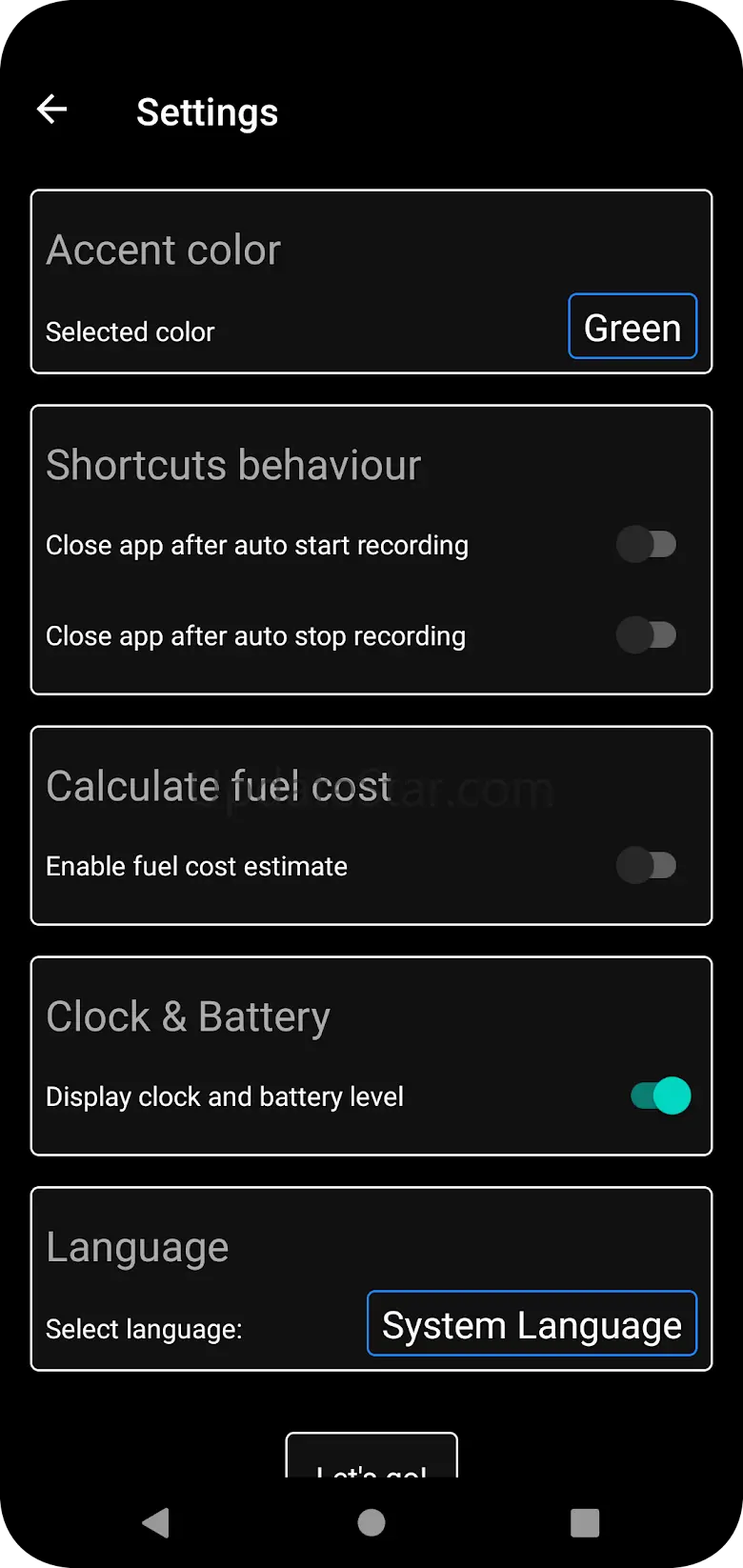Disable clock and battery level display
Viewport: 743px width, 1568px height.
click(660, 1096)
